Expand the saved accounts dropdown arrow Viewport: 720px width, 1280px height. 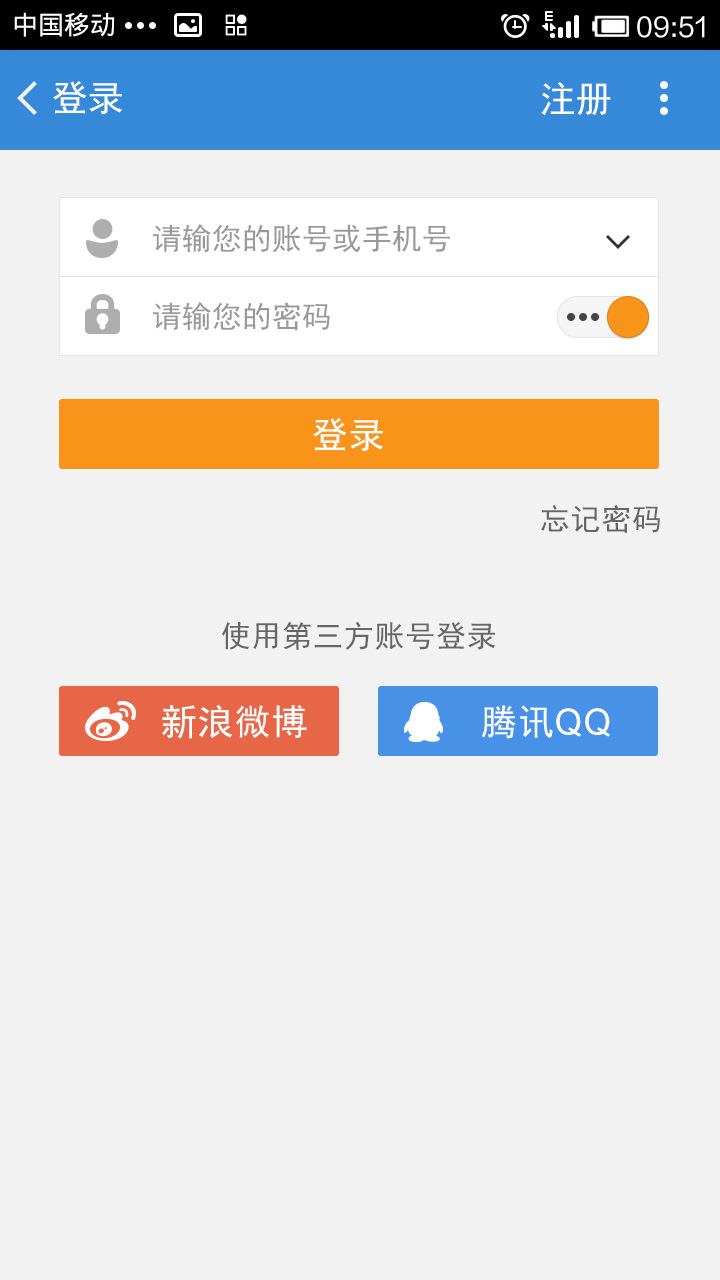(618, 240)
